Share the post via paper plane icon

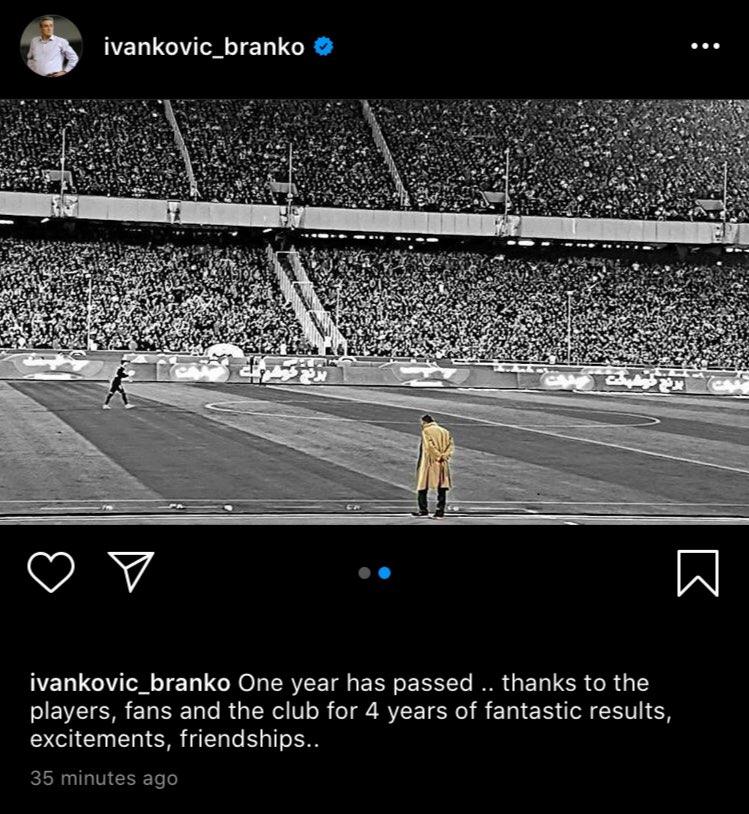point(131,572)
